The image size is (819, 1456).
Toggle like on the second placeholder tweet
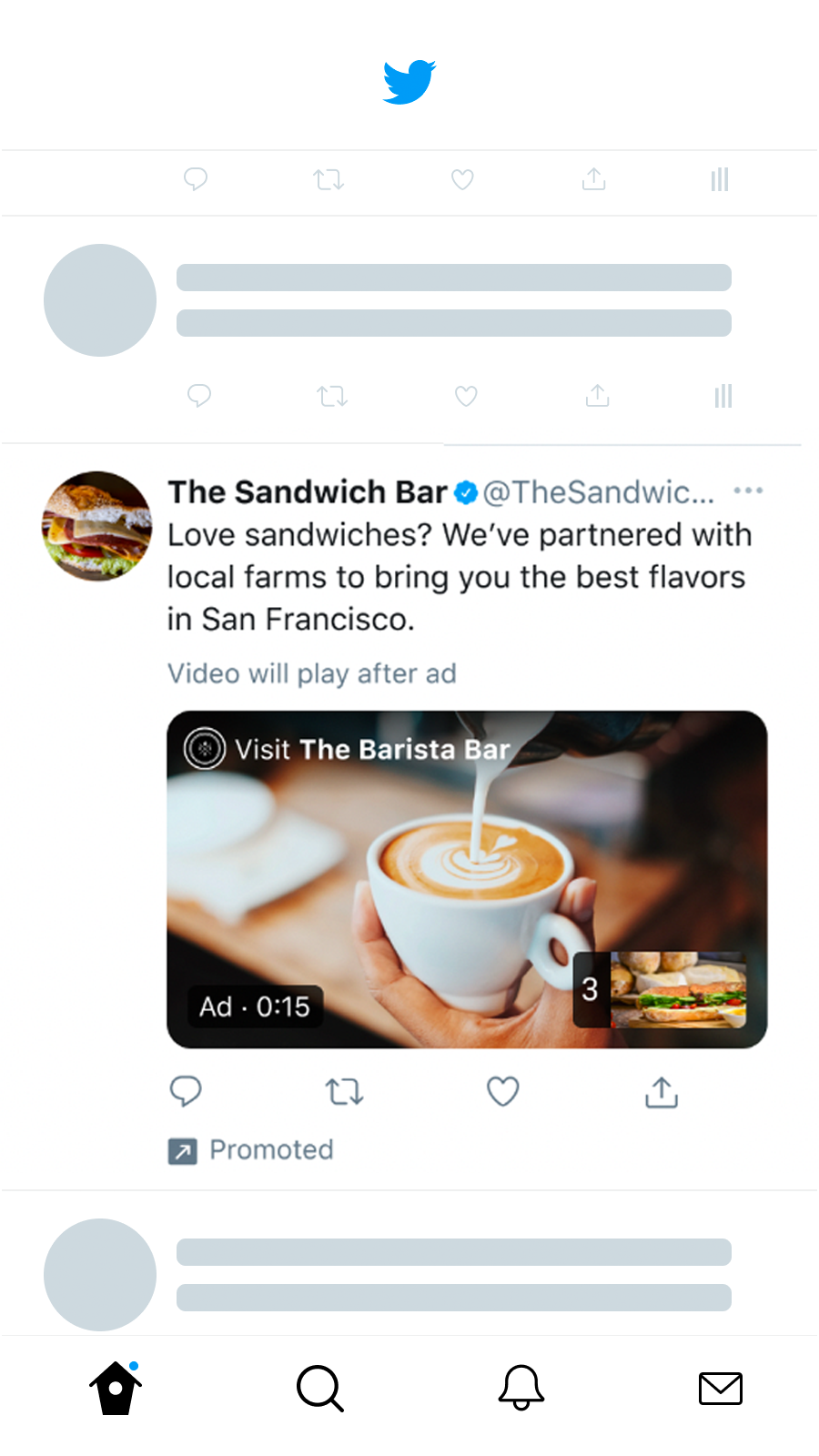465,396
